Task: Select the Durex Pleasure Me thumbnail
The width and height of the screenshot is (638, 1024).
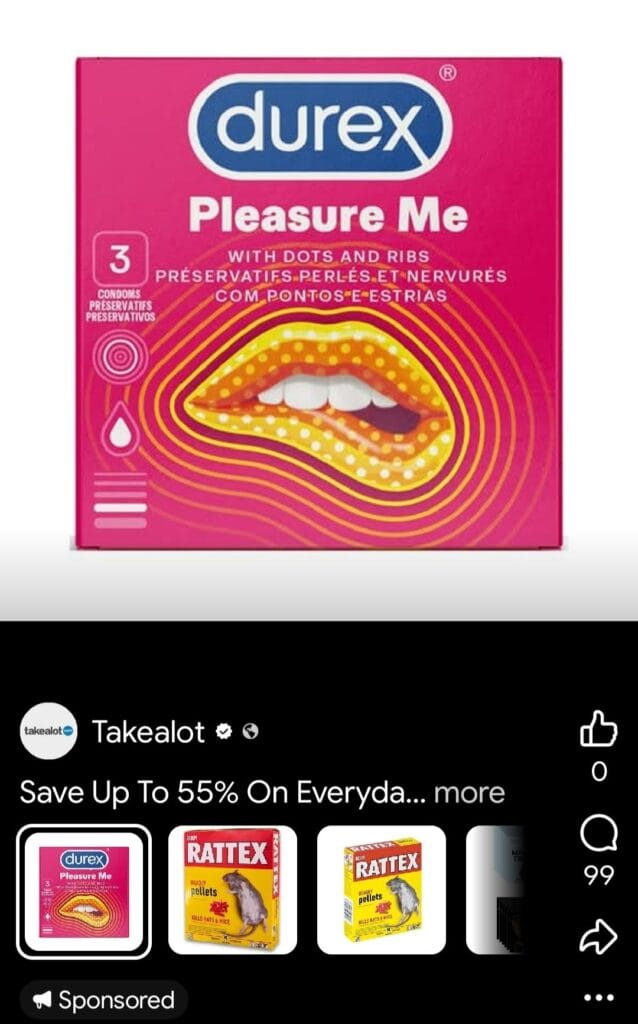Action: pos(83,891)
